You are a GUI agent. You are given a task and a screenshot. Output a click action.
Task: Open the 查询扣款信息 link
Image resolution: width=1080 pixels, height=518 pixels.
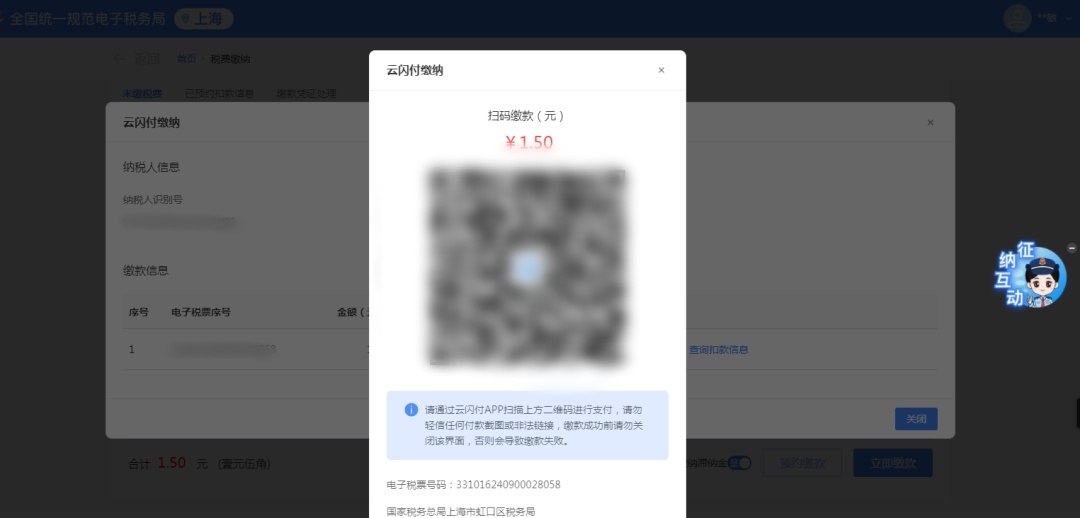(718, 350)
